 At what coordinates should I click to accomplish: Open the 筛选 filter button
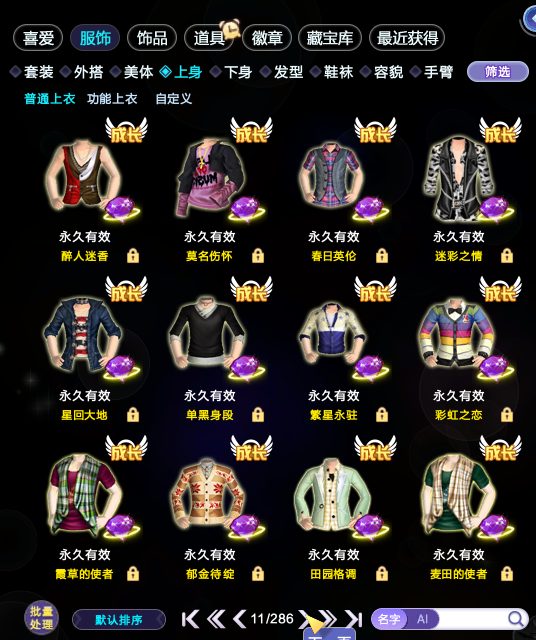pyautogui.click(x=498, y=72)
